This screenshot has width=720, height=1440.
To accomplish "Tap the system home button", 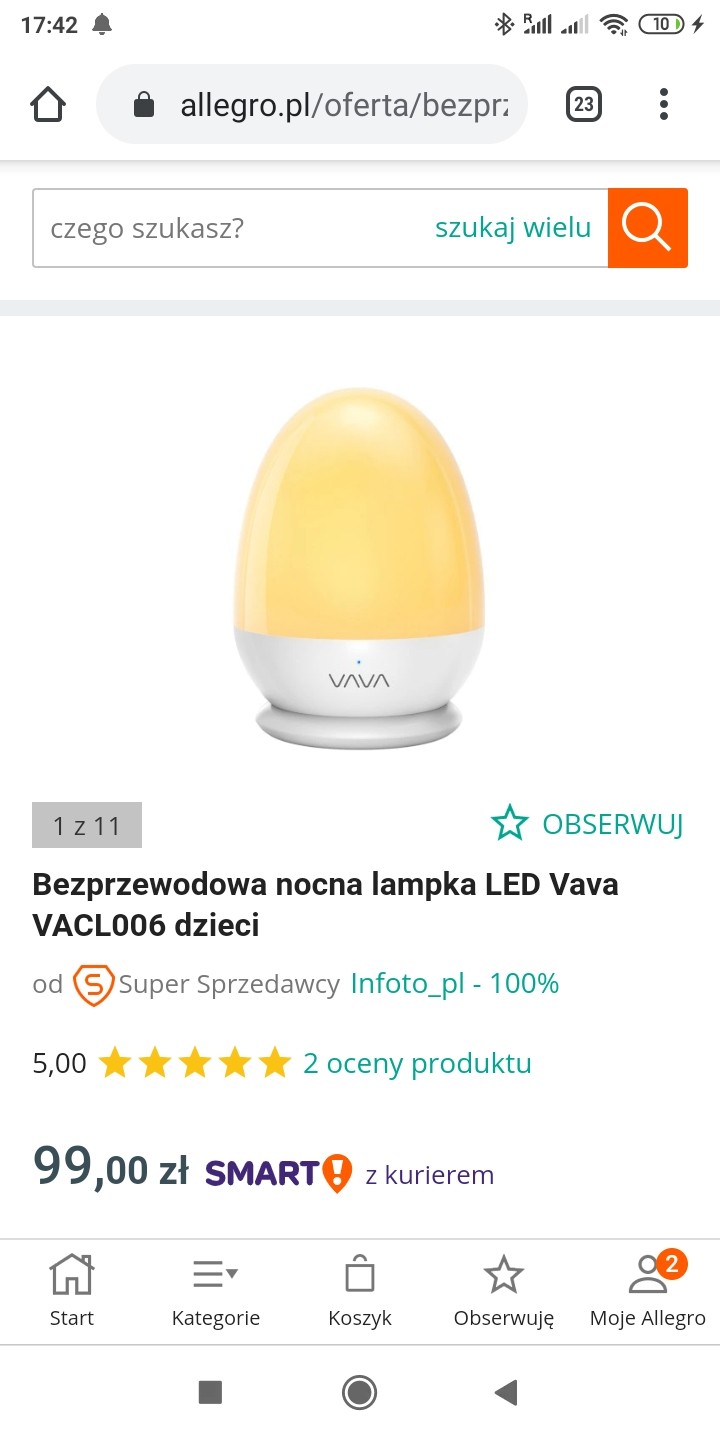I will [359, 1392].
